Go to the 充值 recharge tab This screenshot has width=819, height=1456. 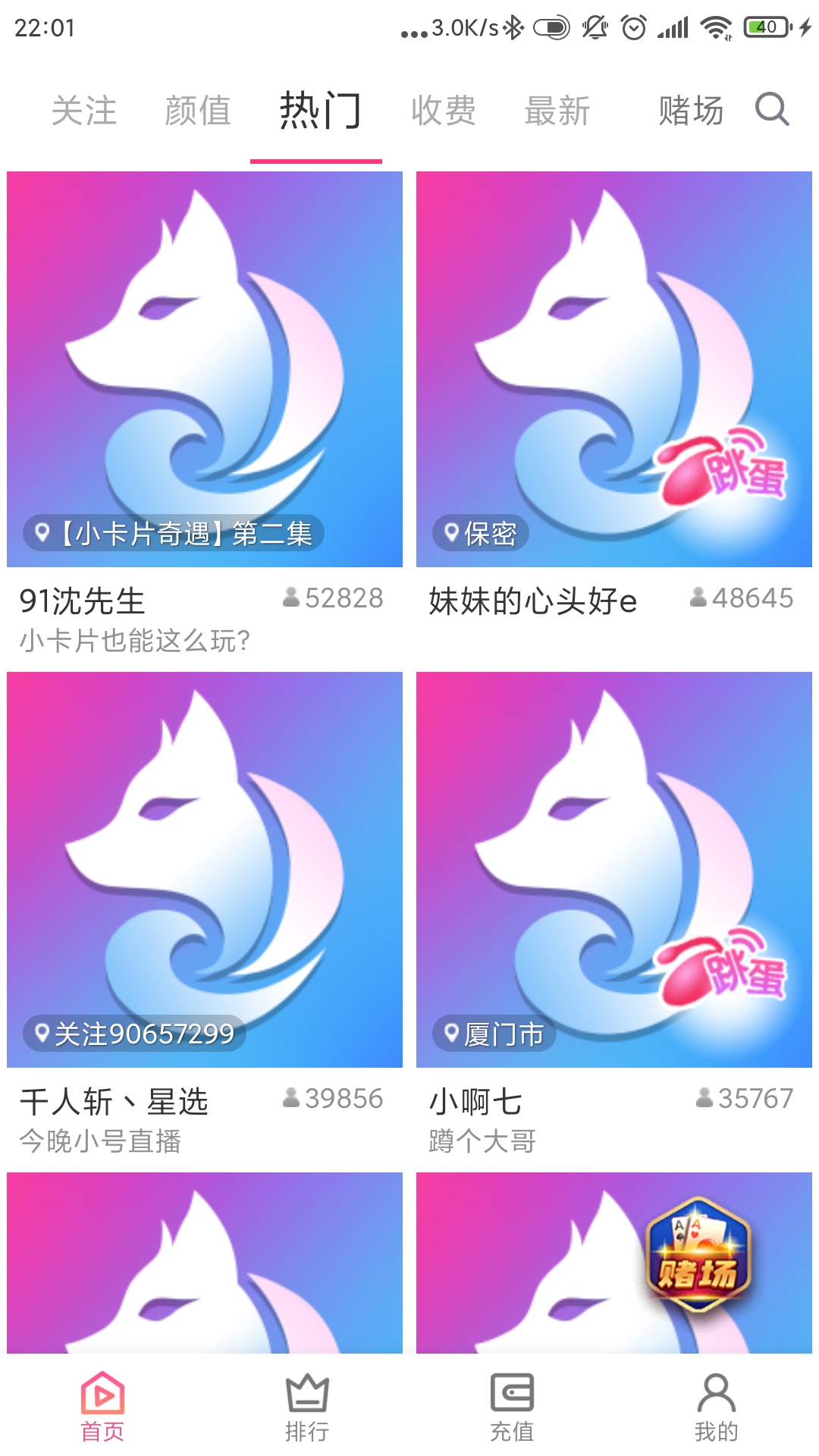pyautogui.click(x=512, y=1407)
